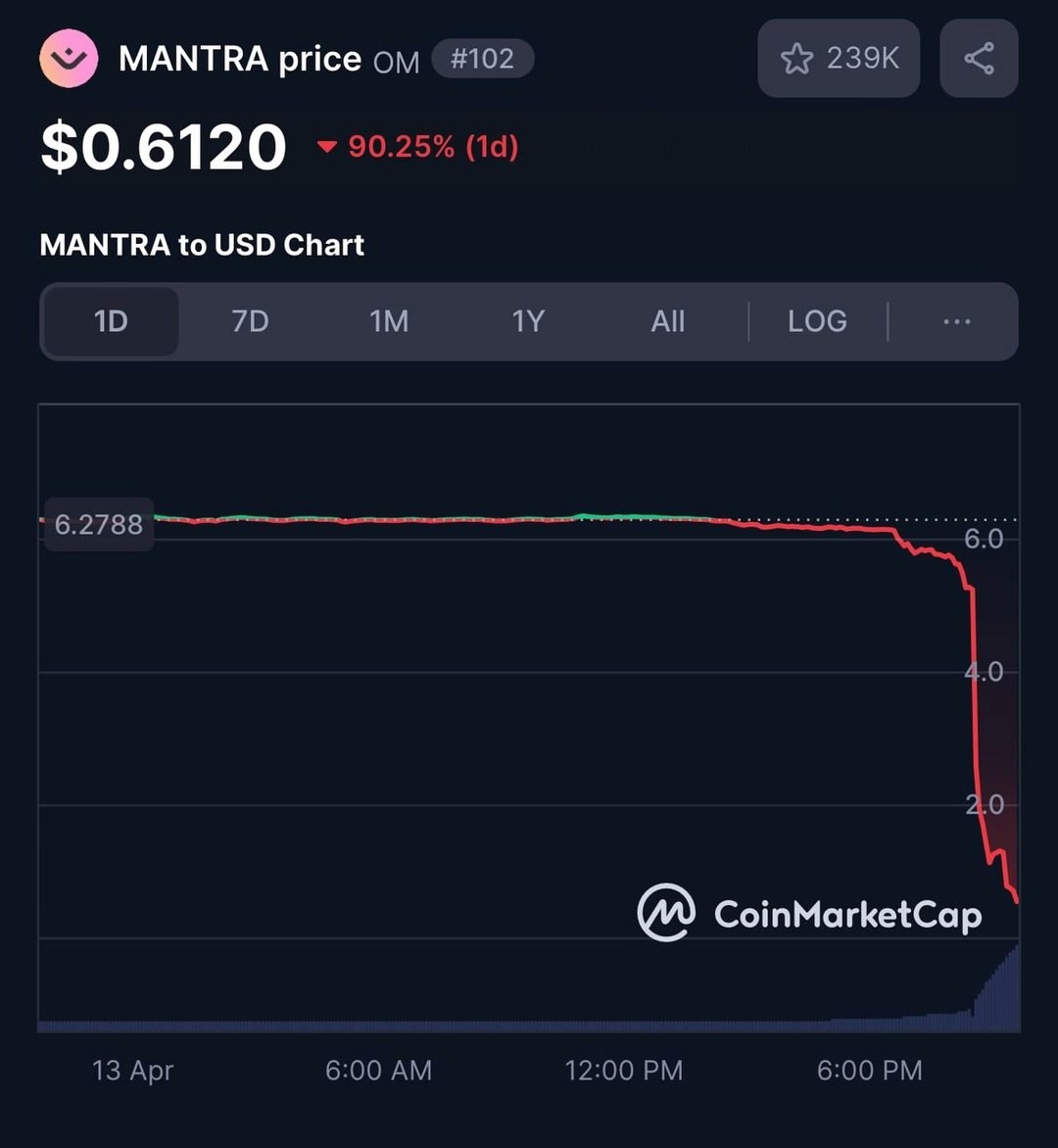Open more chart options ellipsis
Viewport: 1058px width, 1148px height.
956,321
